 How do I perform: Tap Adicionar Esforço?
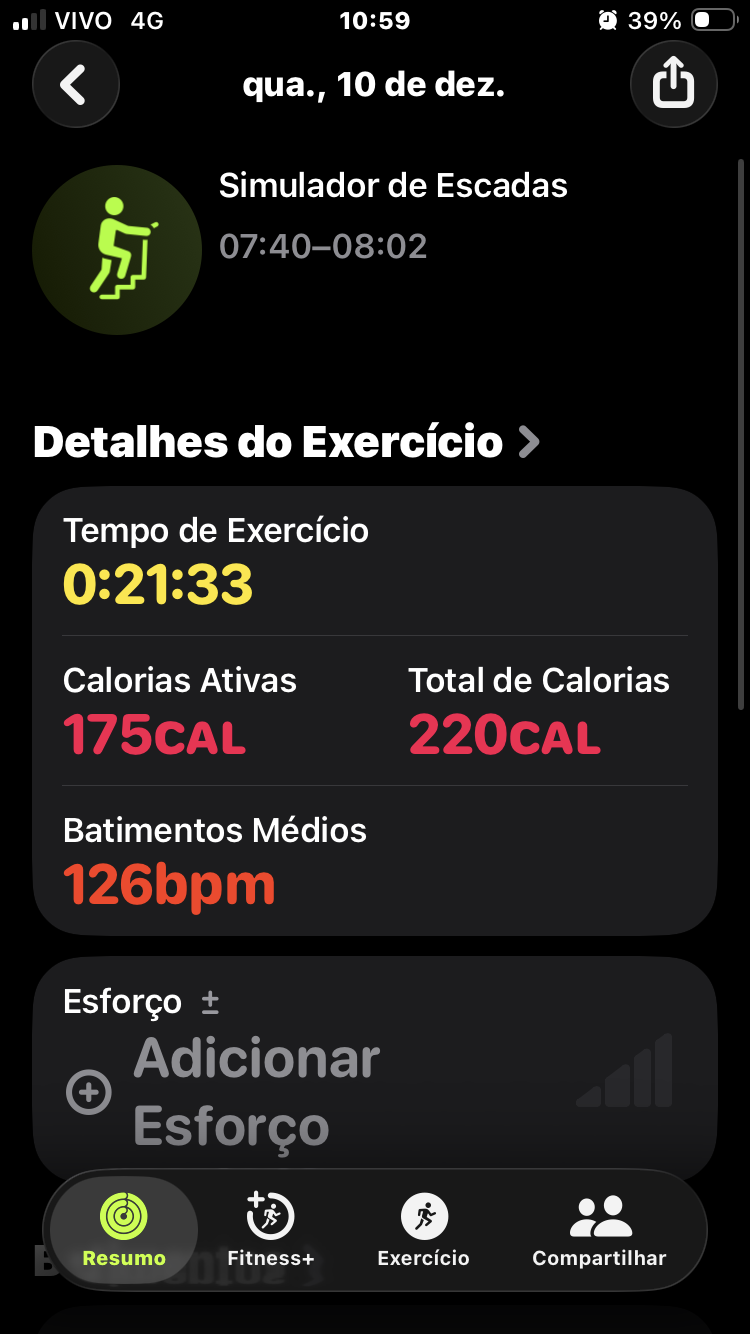256,1092
